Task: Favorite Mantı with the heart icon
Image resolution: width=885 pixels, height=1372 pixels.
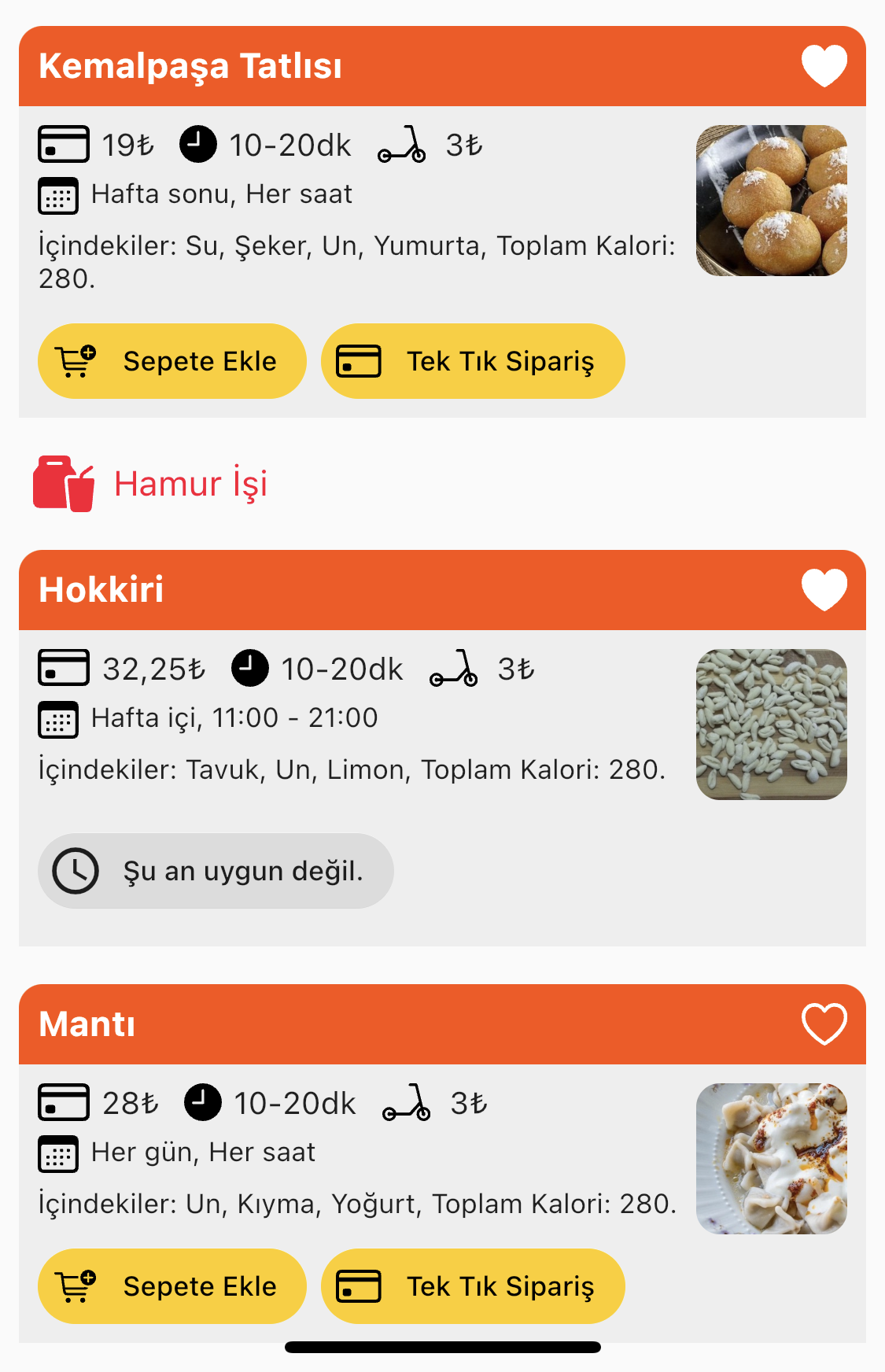Action: point(824,1024)
